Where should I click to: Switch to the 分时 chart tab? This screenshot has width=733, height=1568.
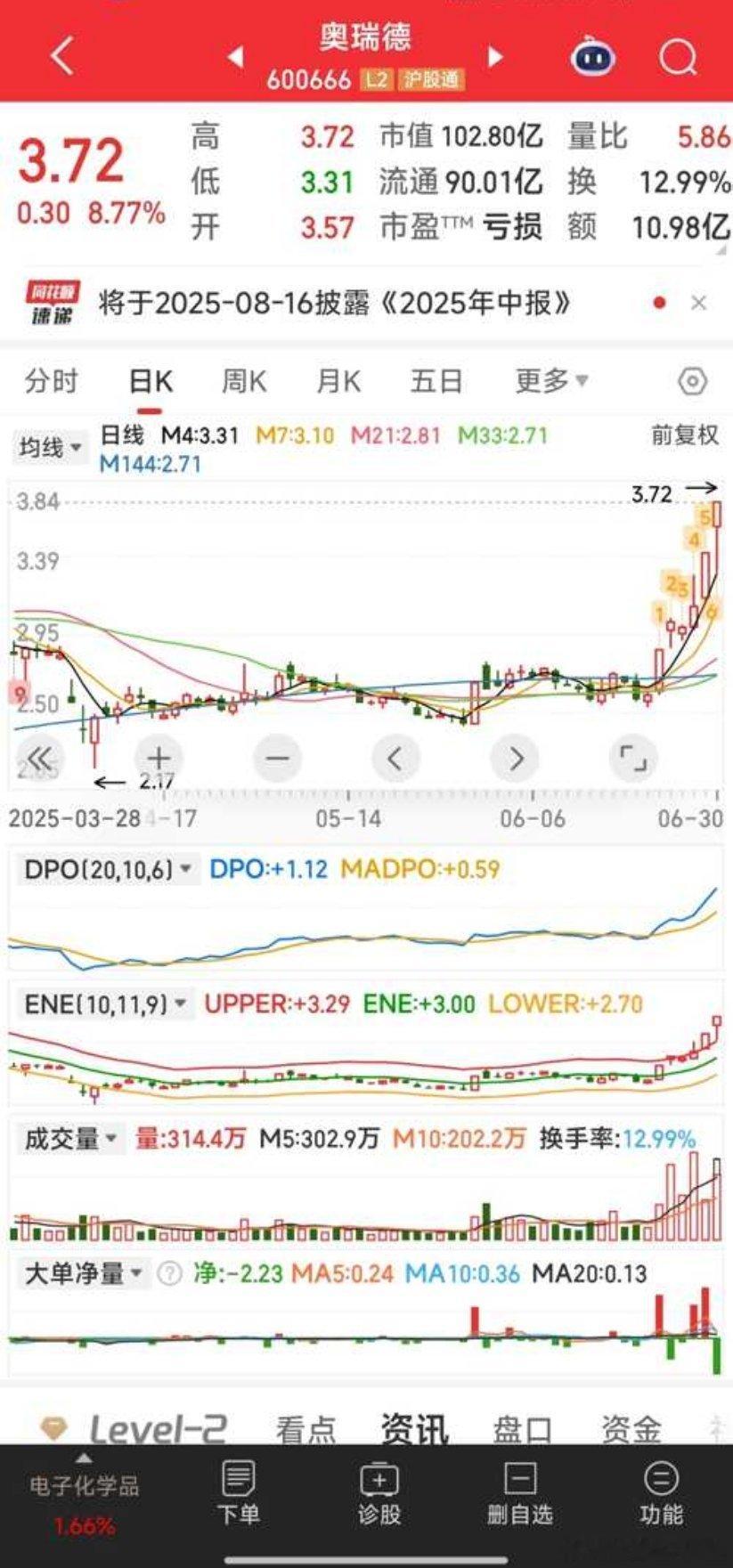(52, 381)
